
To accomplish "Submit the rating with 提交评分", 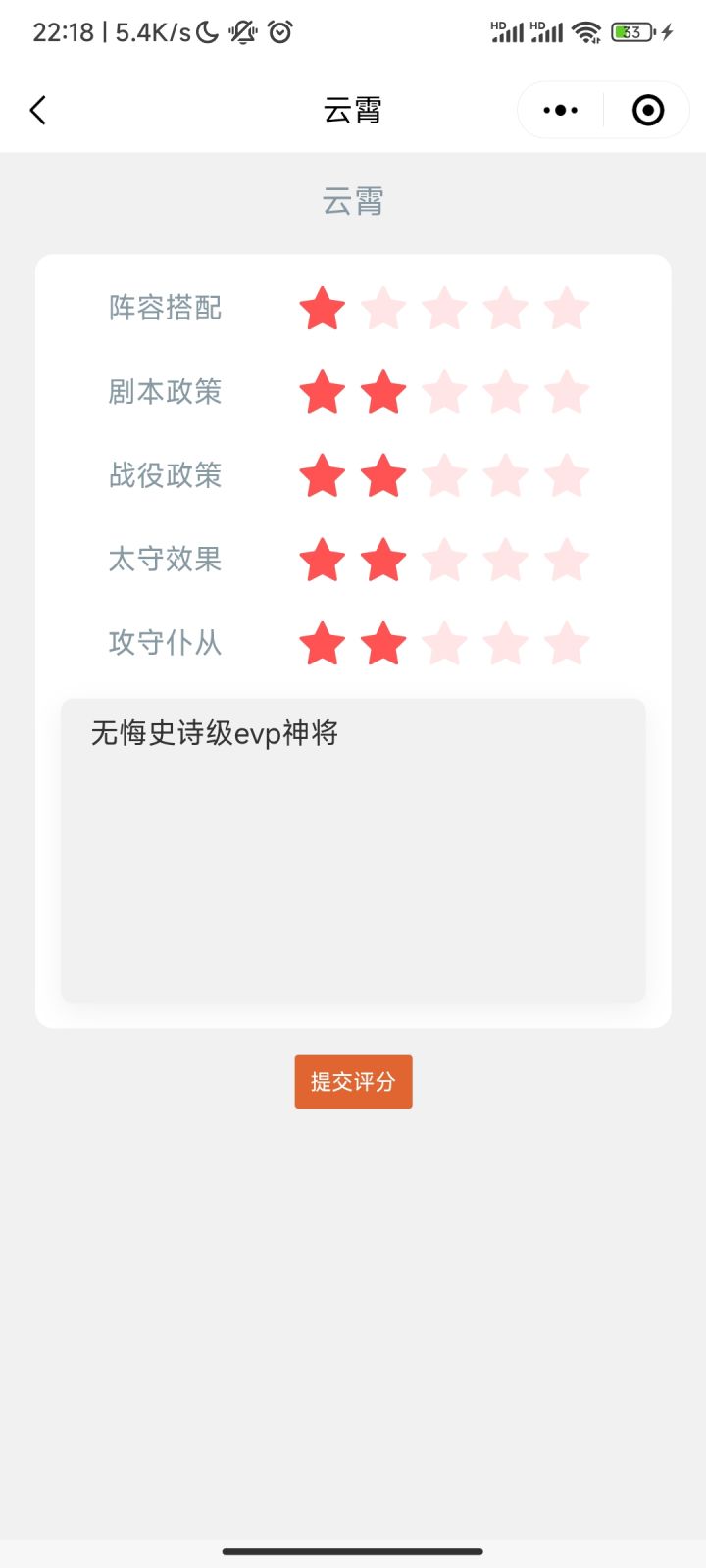I will (353, 1082).
